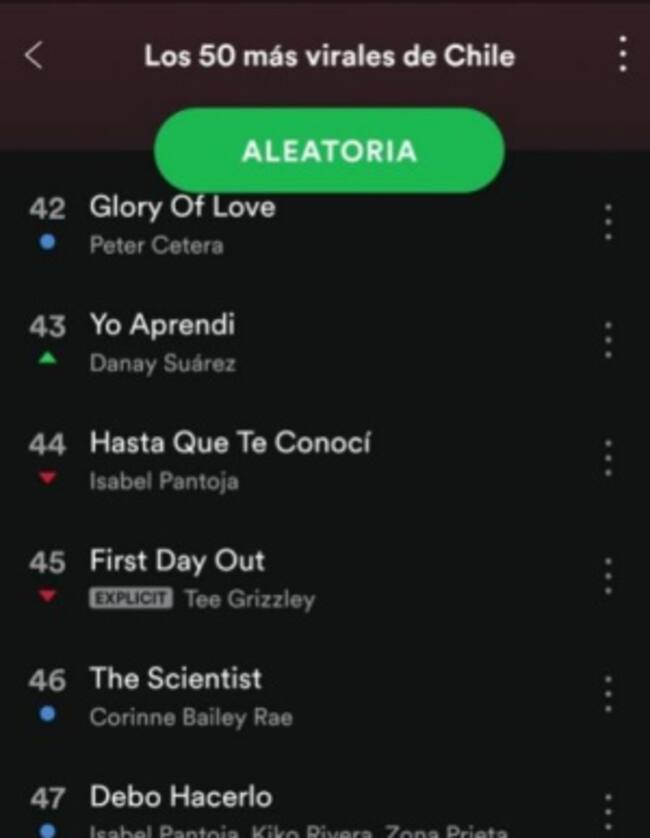This screenshot has width=650, height=838.
Task: Open the playlist overflow menu in the header
Action: click(x=622, y=54)
